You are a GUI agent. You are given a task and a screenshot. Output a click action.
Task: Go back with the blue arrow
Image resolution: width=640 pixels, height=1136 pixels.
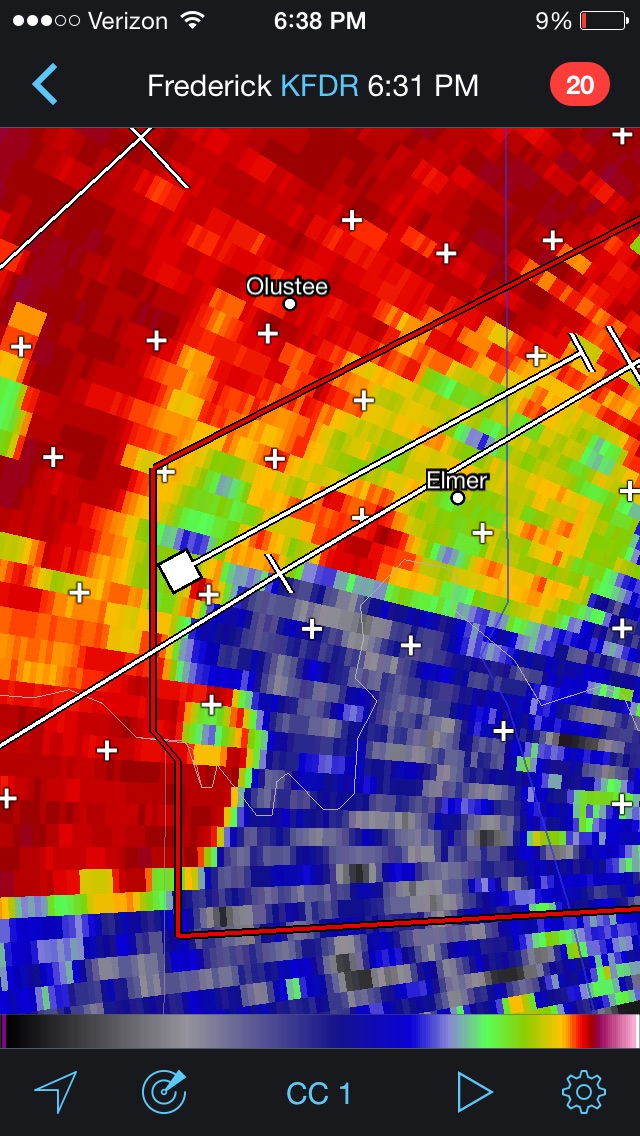44,85
